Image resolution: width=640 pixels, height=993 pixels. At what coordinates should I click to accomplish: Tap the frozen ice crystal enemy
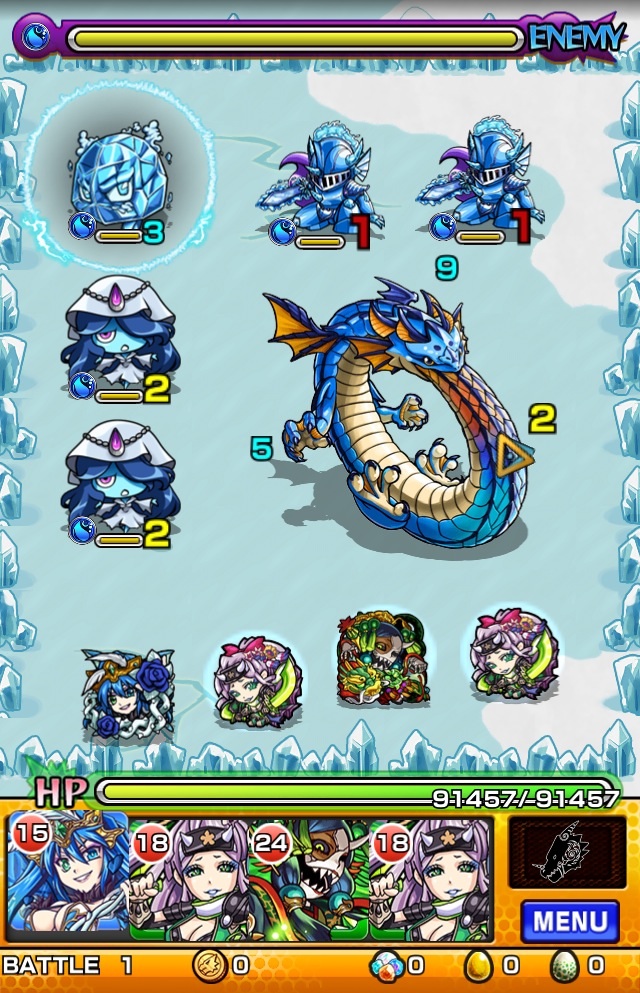[x=116, y=180]
